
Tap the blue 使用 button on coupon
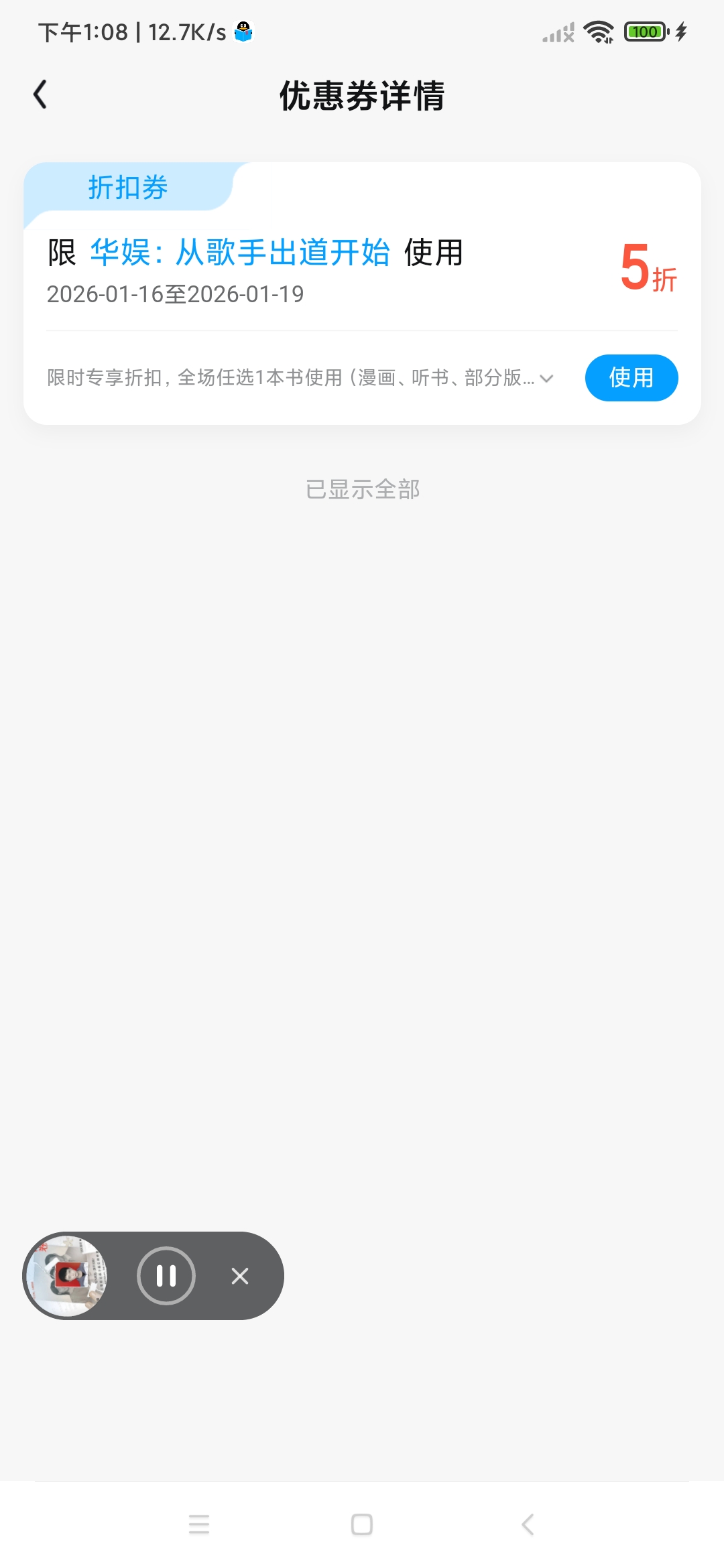[x=631, y=378]
